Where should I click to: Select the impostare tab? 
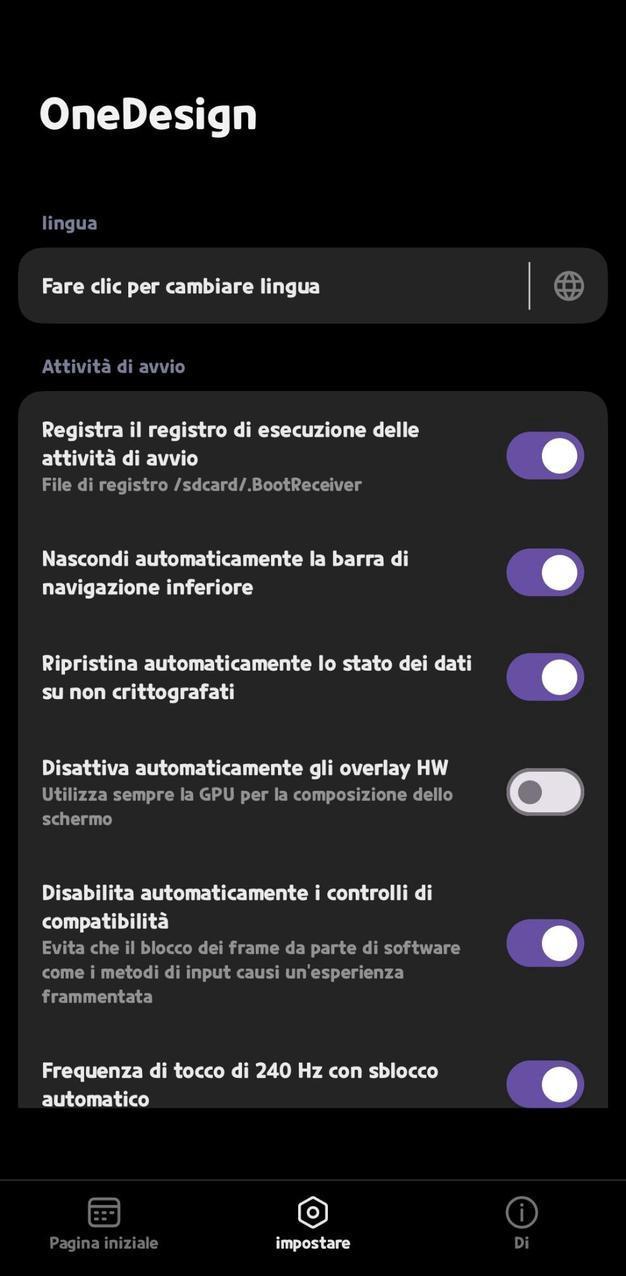pos(313,1224)
